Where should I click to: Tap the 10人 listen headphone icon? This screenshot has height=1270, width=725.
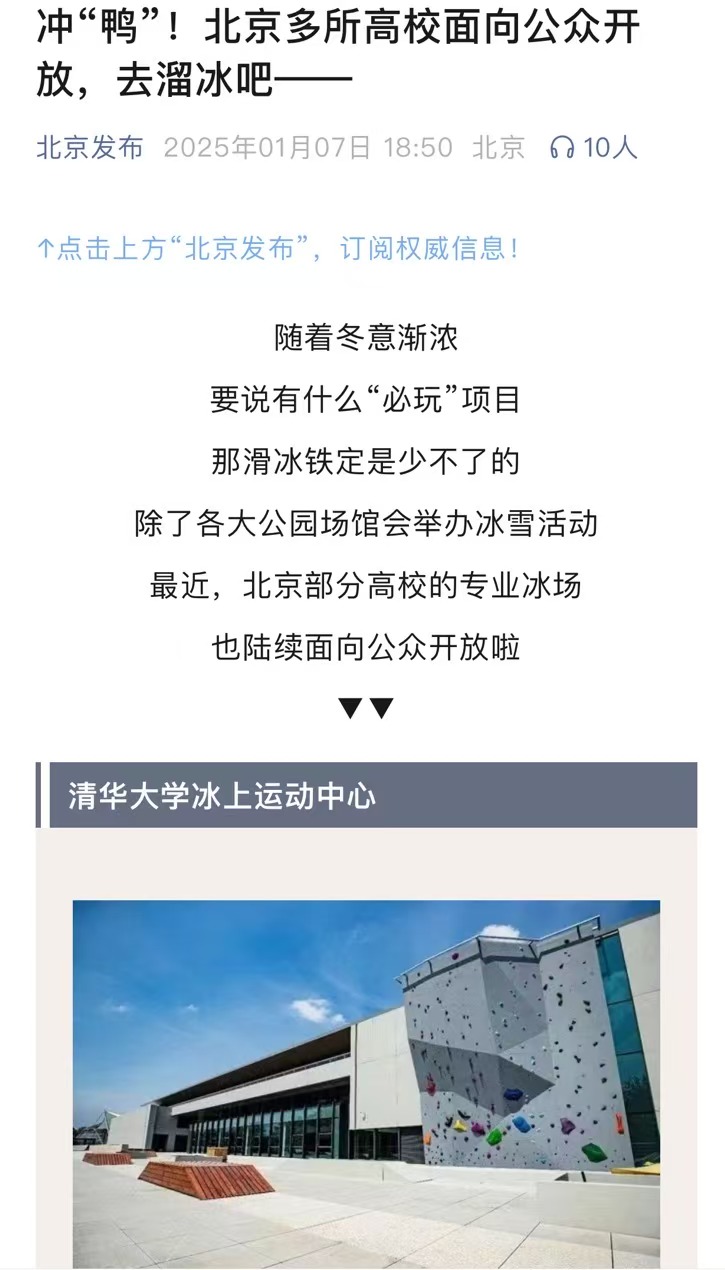point(563,148)
